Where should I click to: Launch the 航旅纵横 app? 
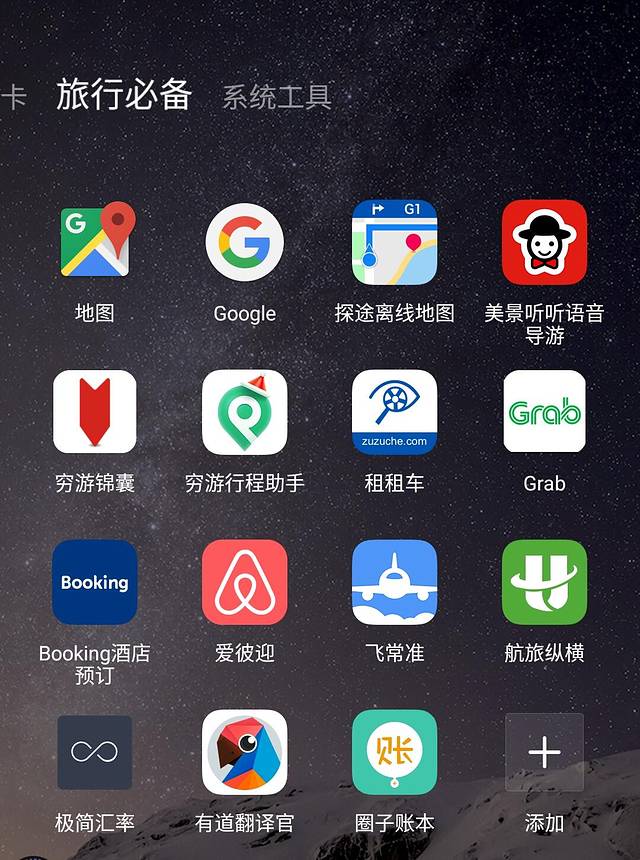pos(545,582)
